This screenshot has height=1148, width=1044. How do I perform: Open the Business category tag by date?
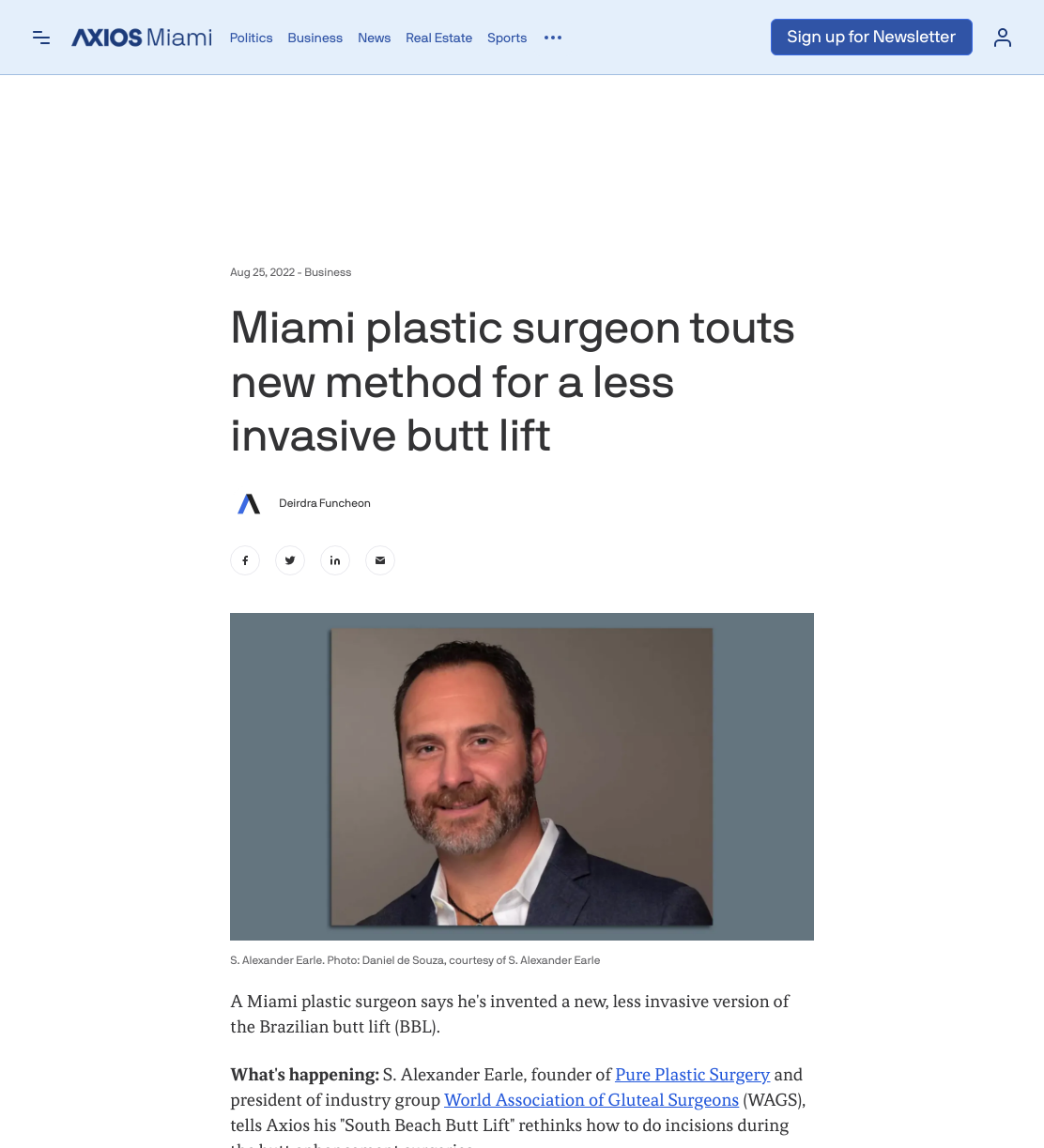pyautogui.click(x=328, y=272)
